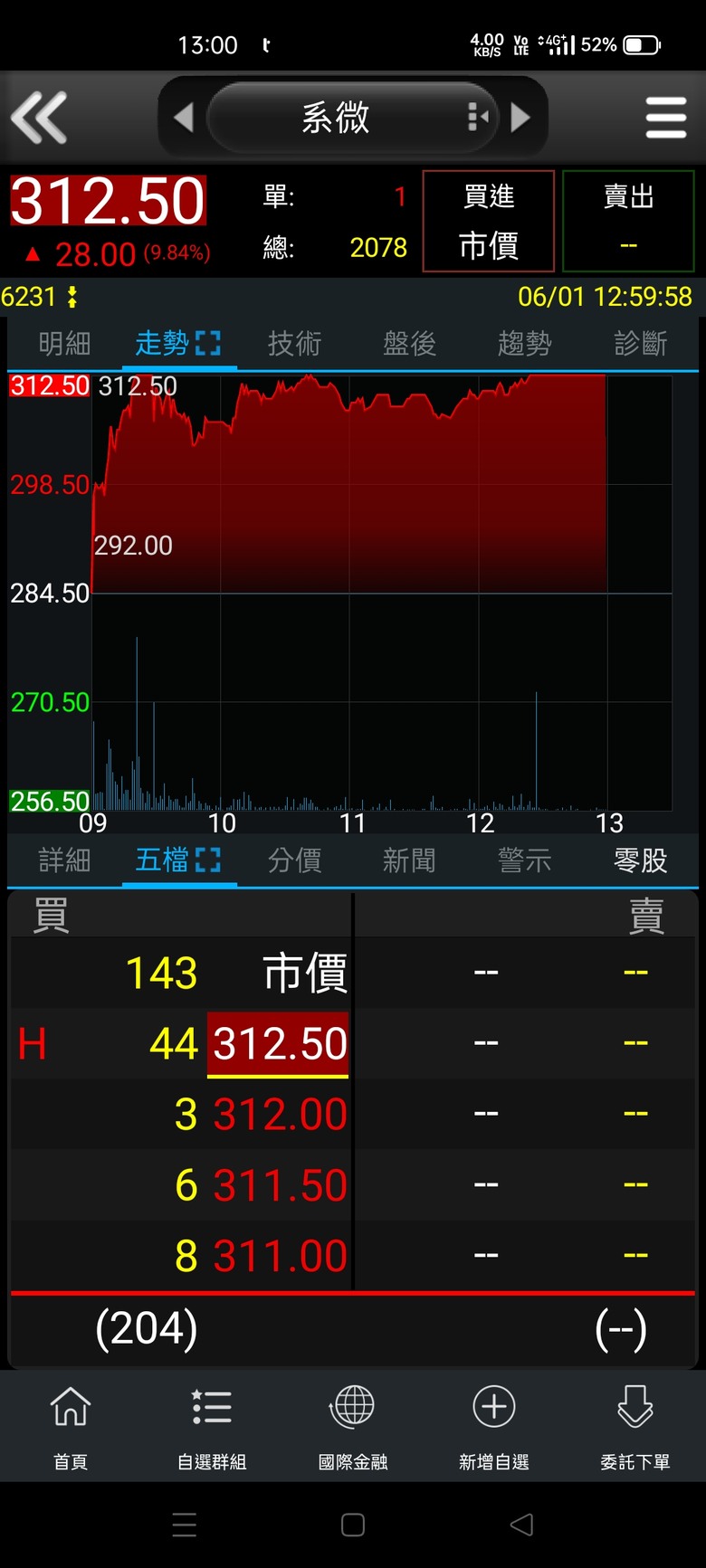Screen dimensions: 706x1568
Task: Tap the 買進 市價 buy button
Action: pyautogui.click(x=489, y=221)
